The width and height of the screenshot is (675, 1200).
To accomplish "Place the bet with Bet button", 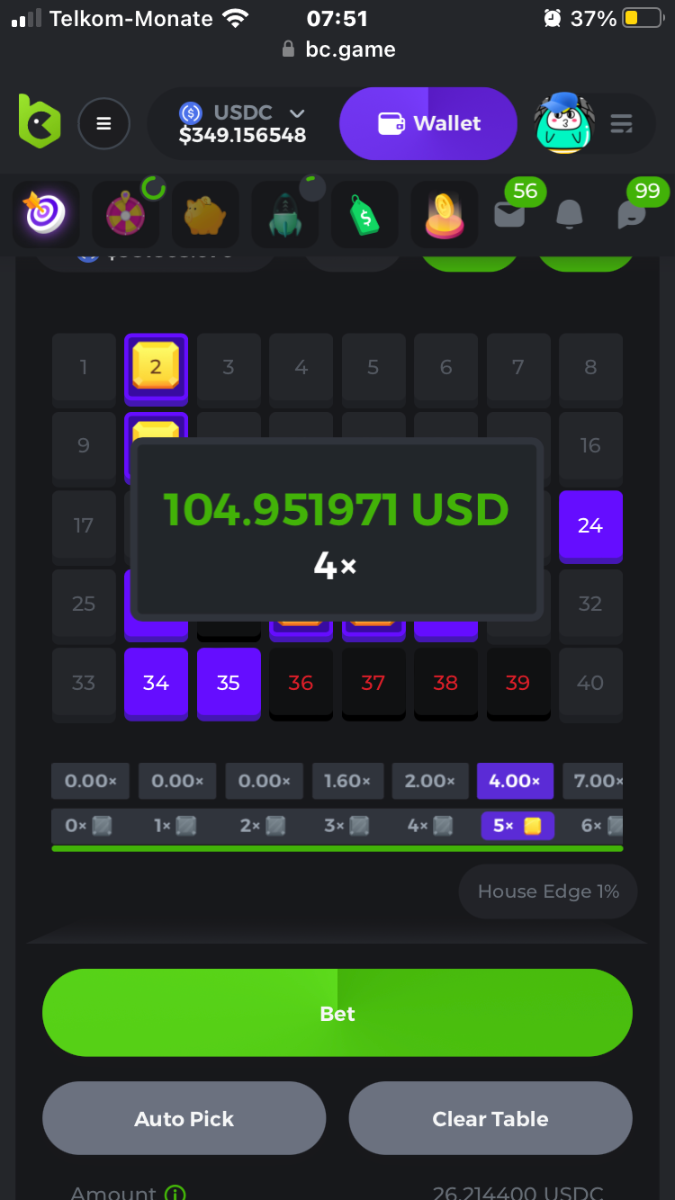I will click(x=337, y=1013).
